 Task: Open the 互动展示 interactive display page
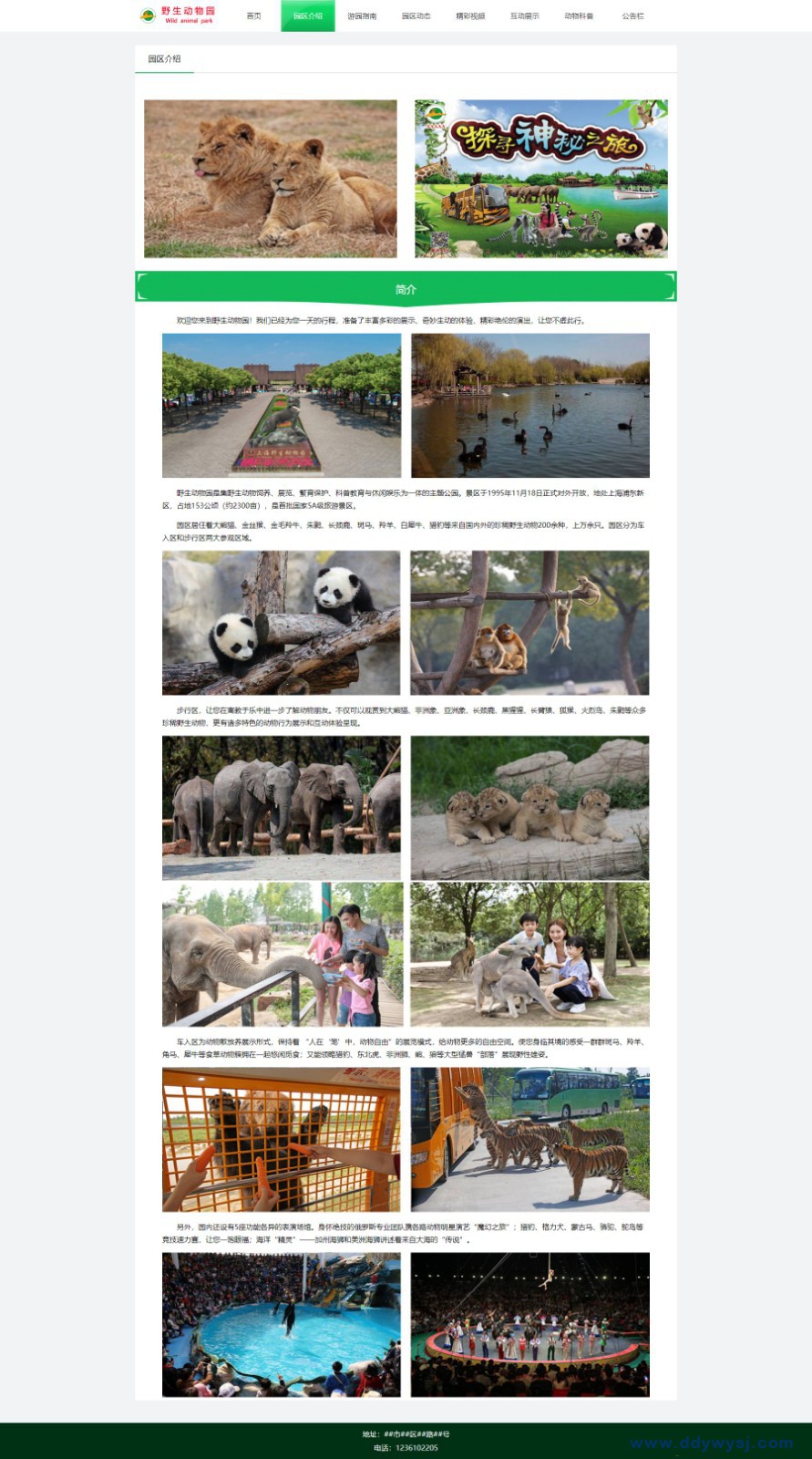pos(524,16)
